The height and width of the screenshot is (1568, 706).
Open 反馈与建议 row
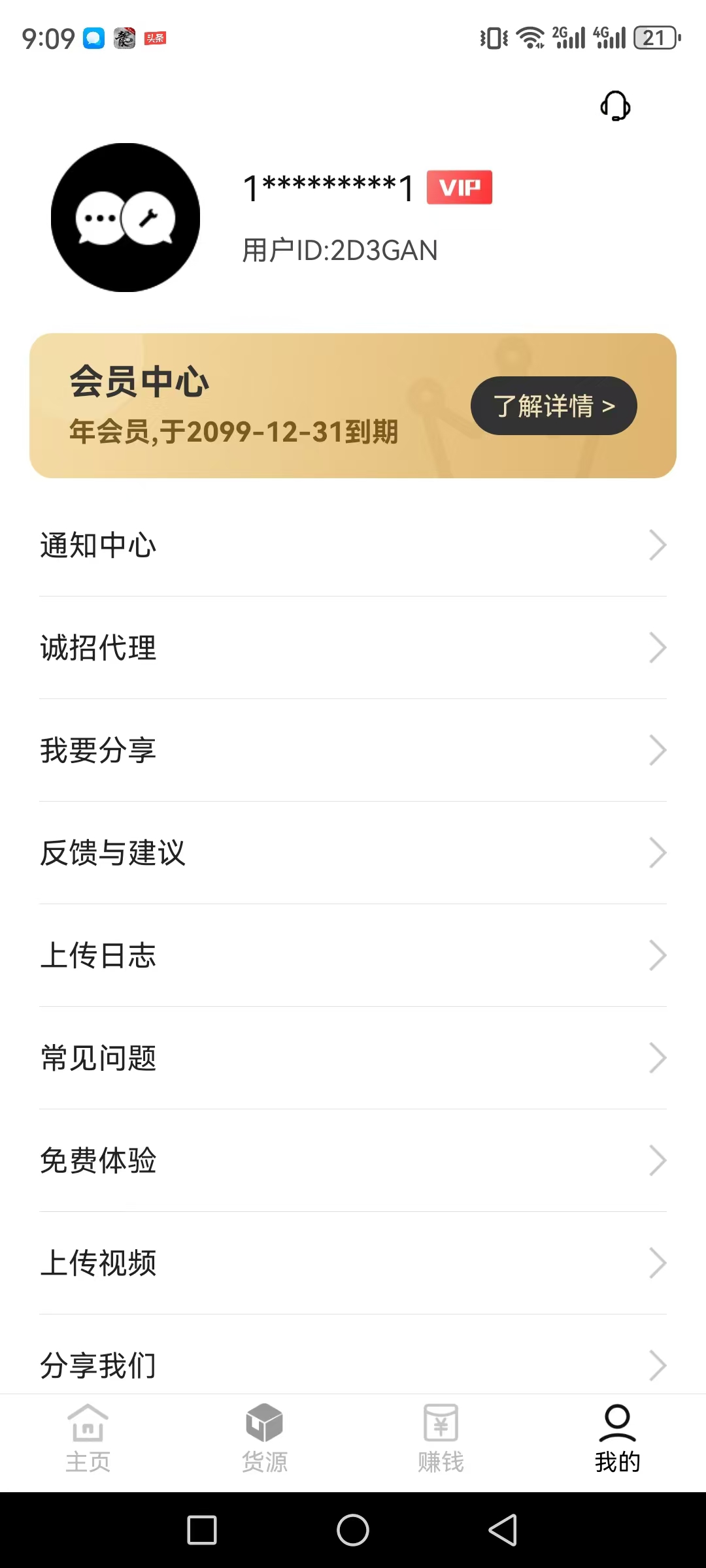click(353, 853)
